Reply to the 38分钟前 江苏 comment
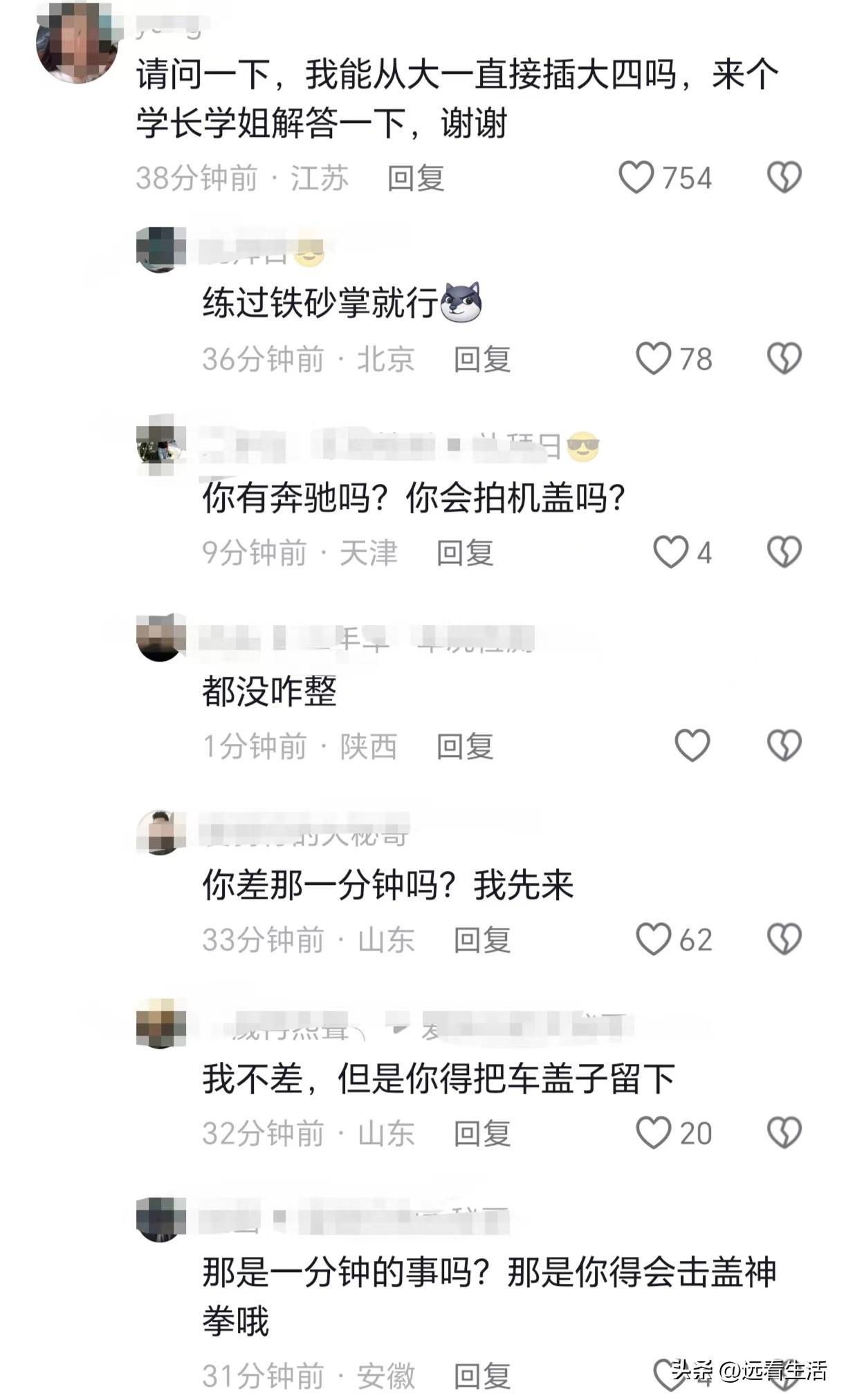The image size is (846, 1400). (x=415, y=178)
